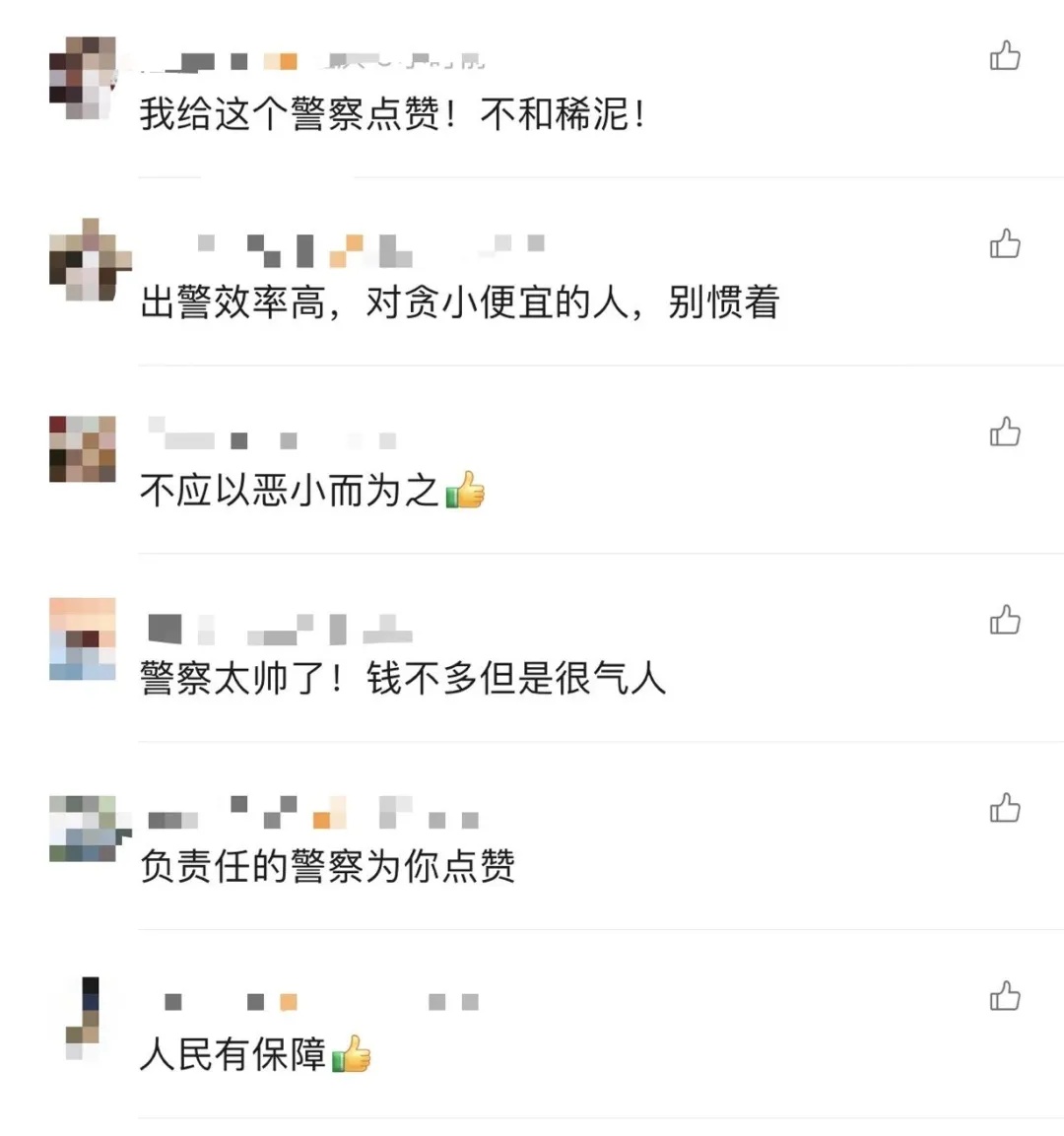Click the like icon for '负责任的警察为你点赞'
The image size is (1064, 1136).
tap(1005, 810)
